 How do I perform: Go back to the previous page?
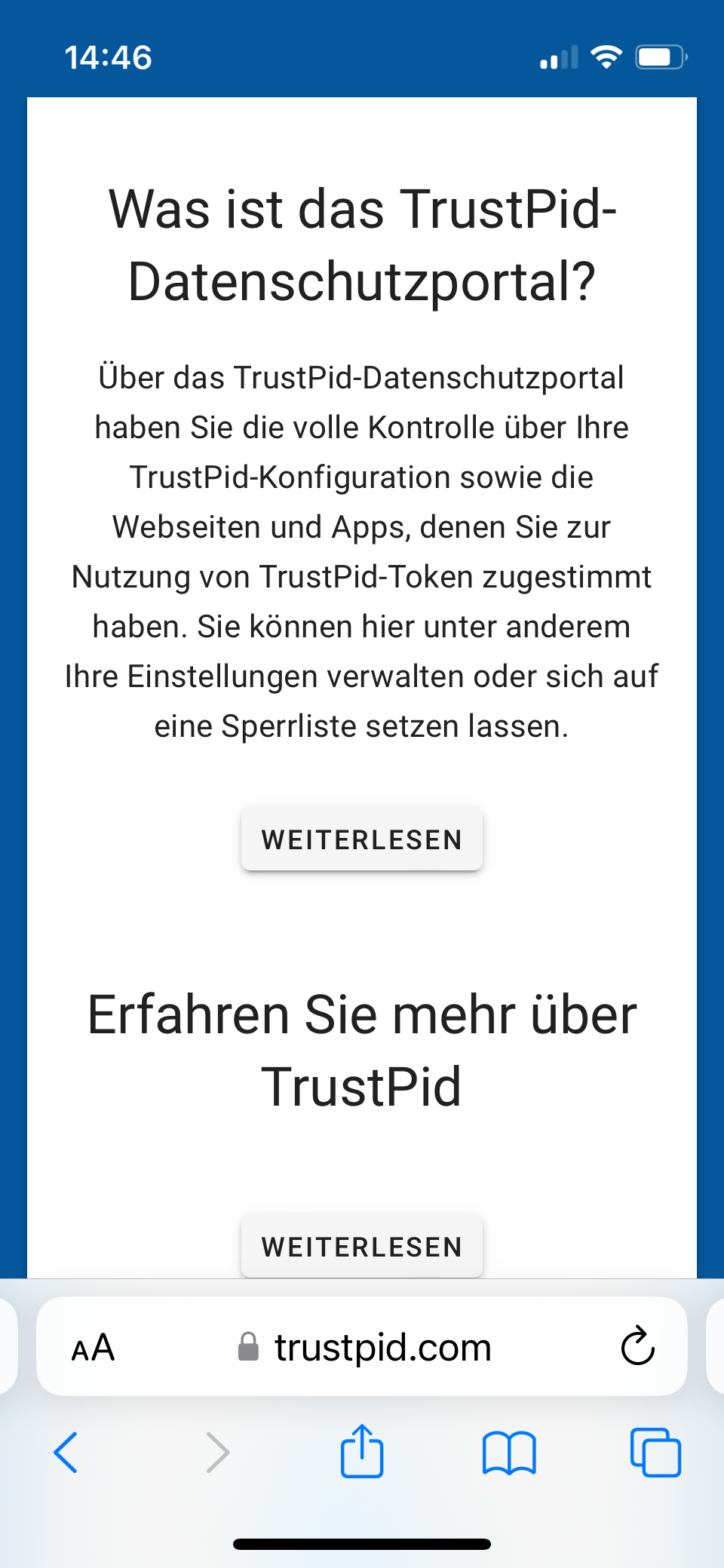pyautogui.click(x=66, y=1452)
